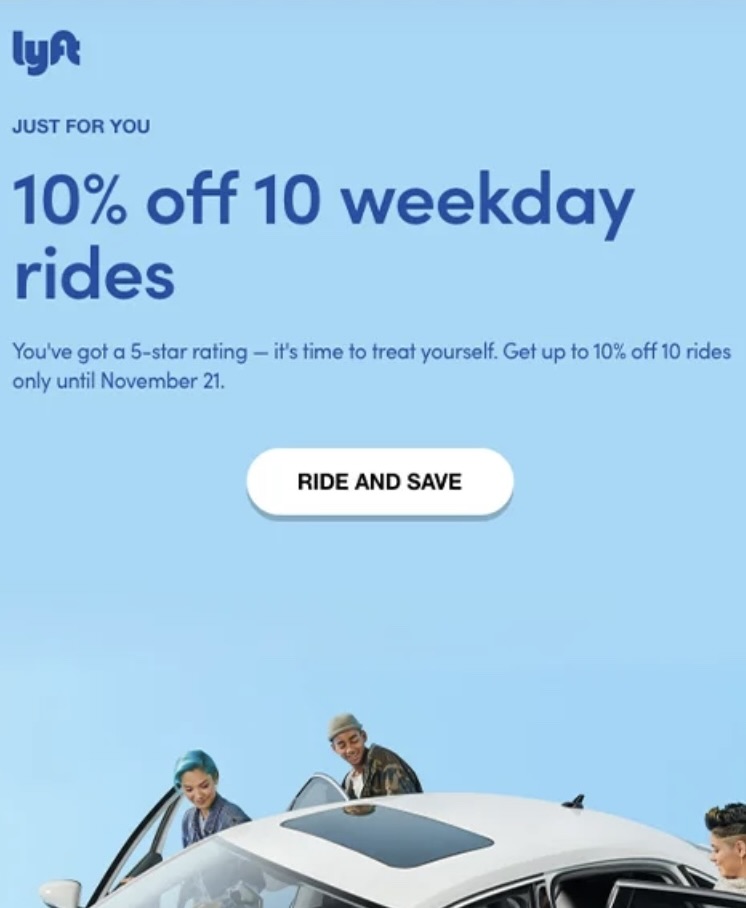Tap the RIDE AND SAVE button
Image resolution: width=746 pixels, height=908 pixels.
(379, 482)
